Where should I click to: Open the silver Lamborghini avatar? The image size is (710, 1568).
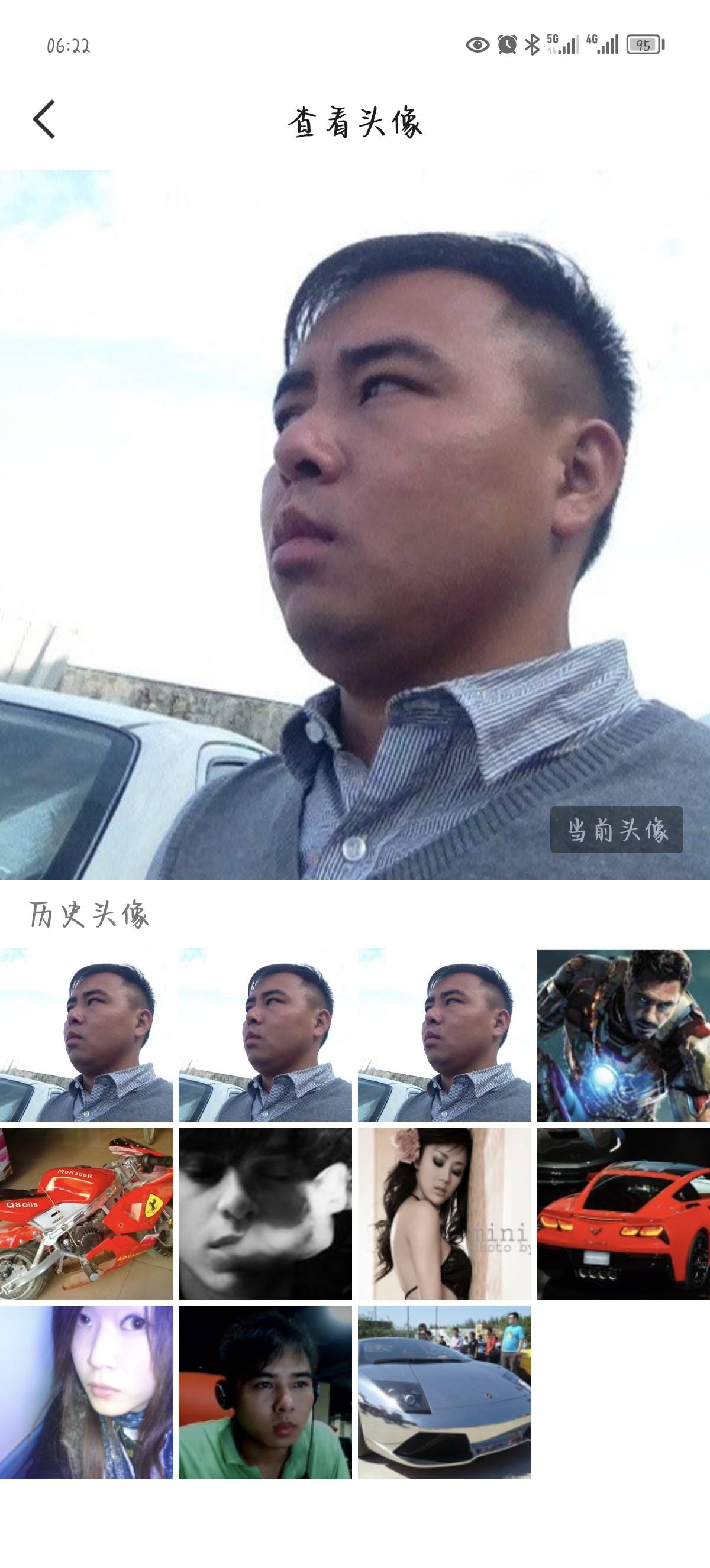click(444, 1392)
